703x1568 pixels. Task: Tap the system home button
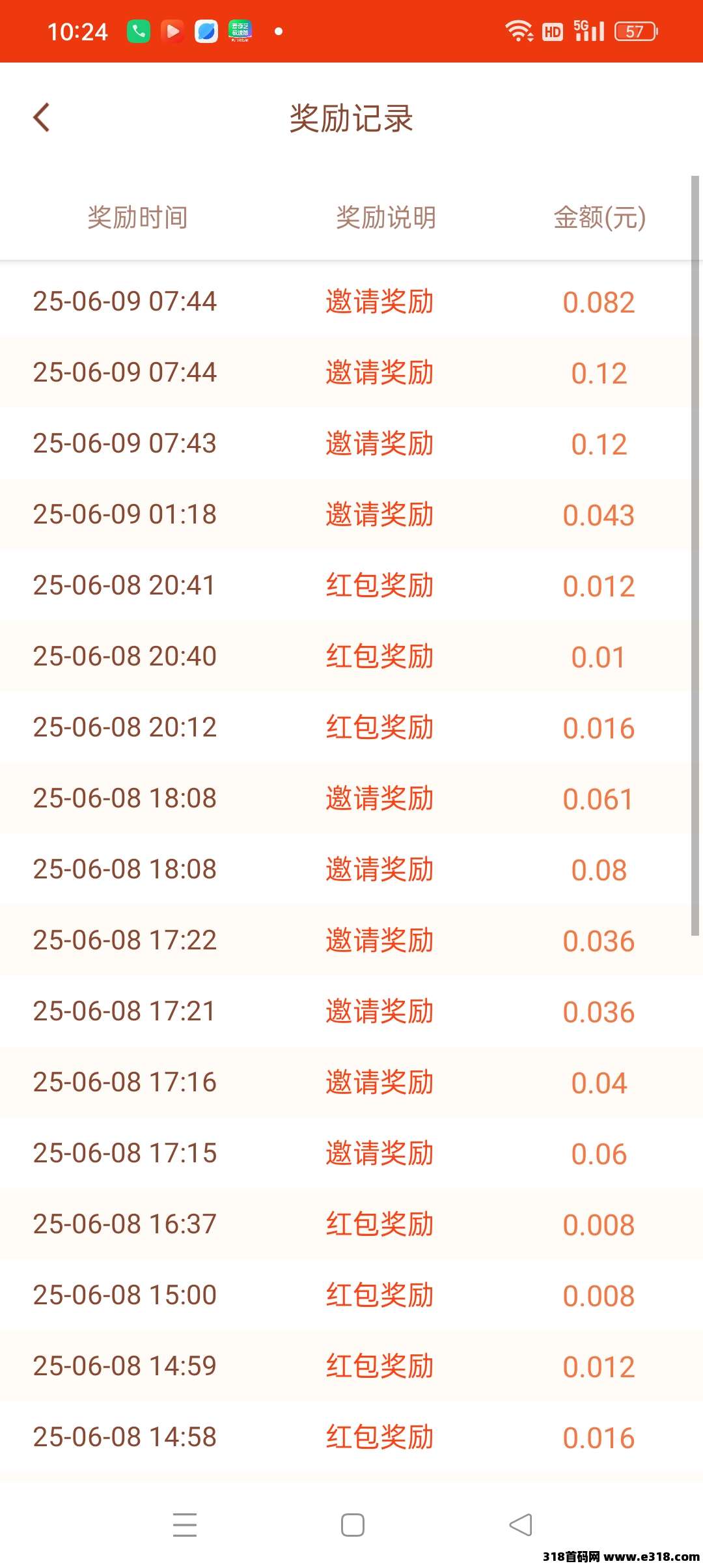coord(352,1525)
